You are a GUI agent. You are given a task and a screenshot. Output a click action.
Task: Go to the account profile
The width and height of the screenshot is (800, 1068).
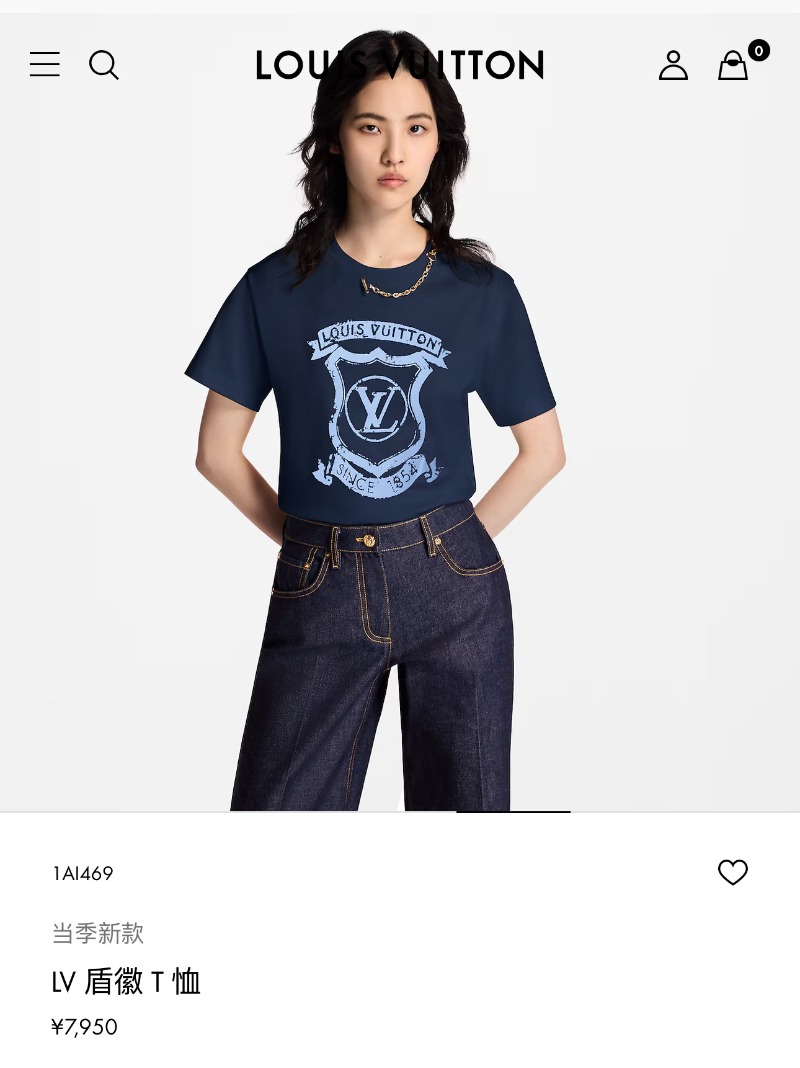[x=673, y=65]
